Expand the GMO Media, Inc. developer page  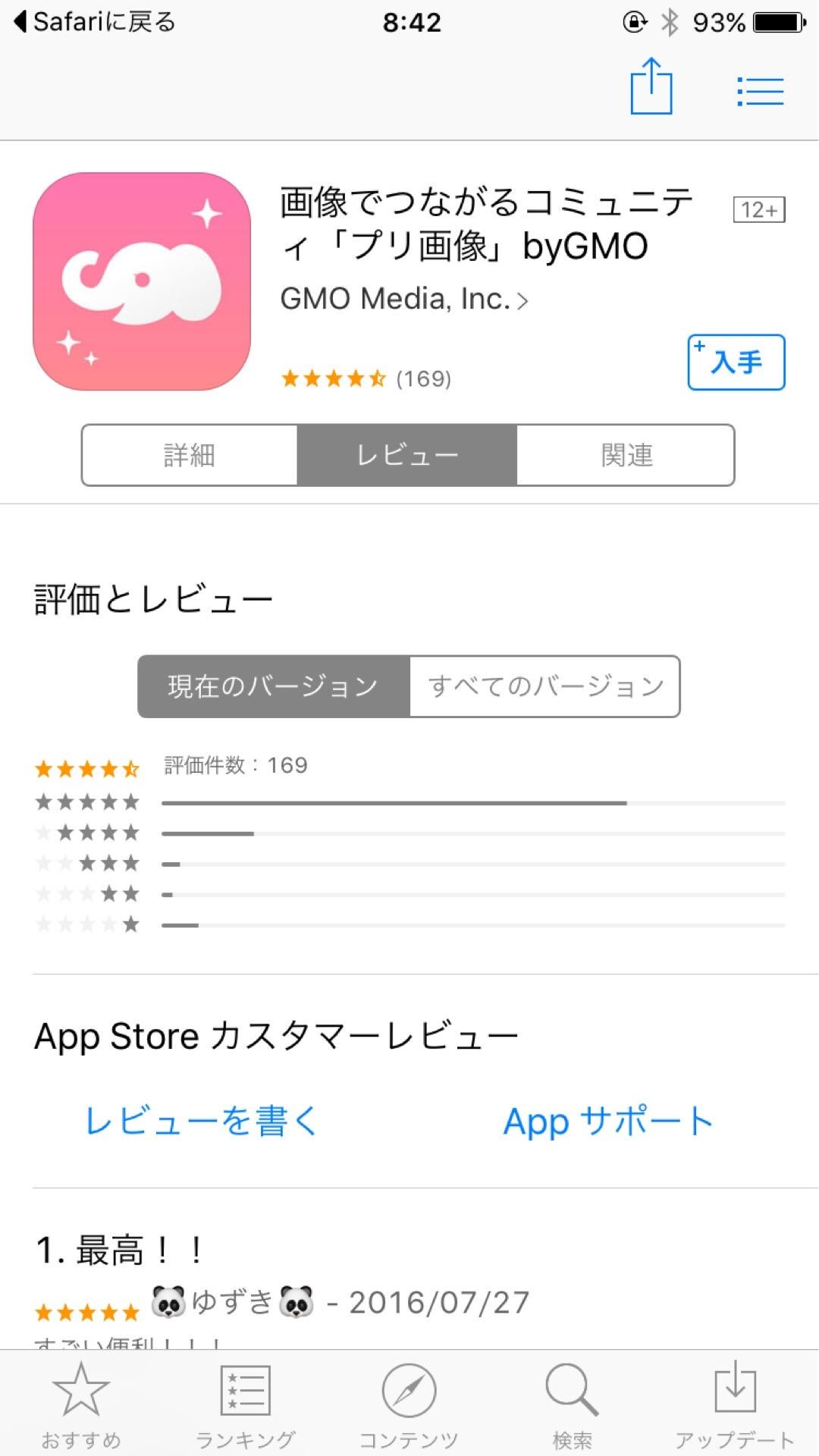pos(404,300)
